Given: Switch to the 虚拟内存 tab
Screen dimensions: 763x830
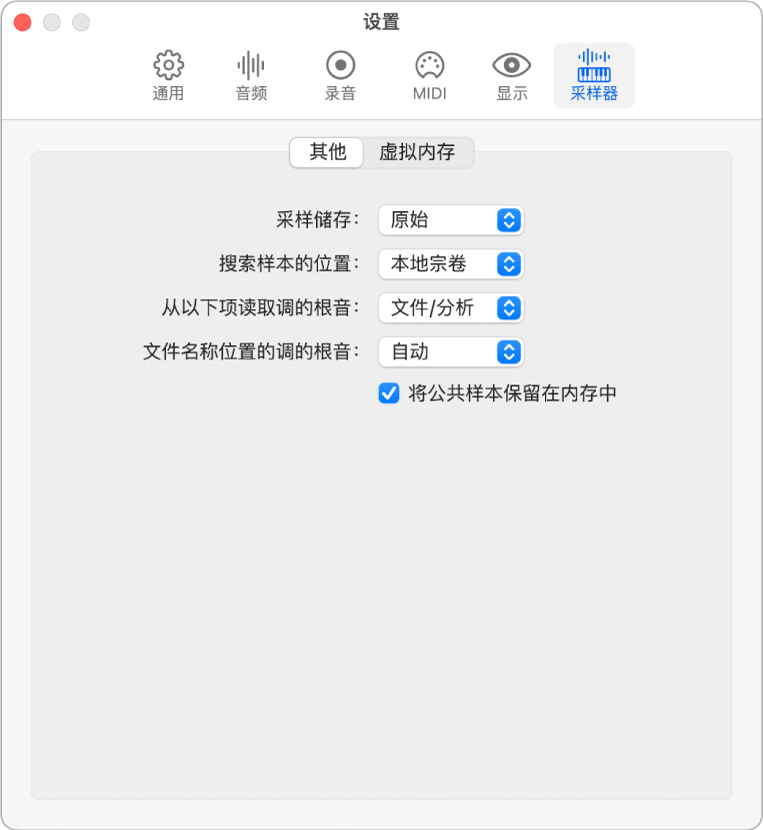Looking at the screenshot, I should [x=419, y=153].
